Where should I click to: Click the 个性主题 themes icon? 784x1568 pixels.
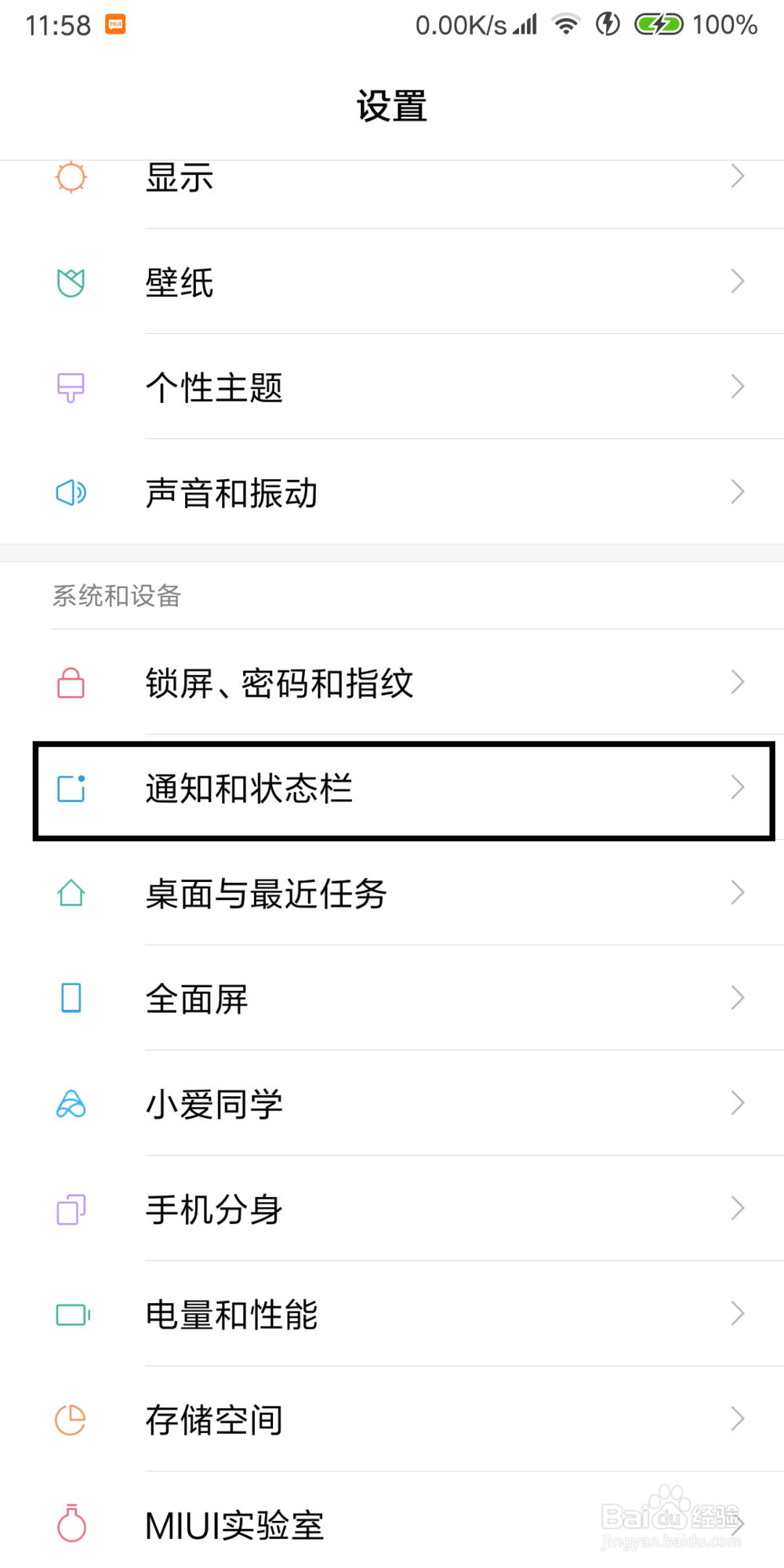(70, 387)
